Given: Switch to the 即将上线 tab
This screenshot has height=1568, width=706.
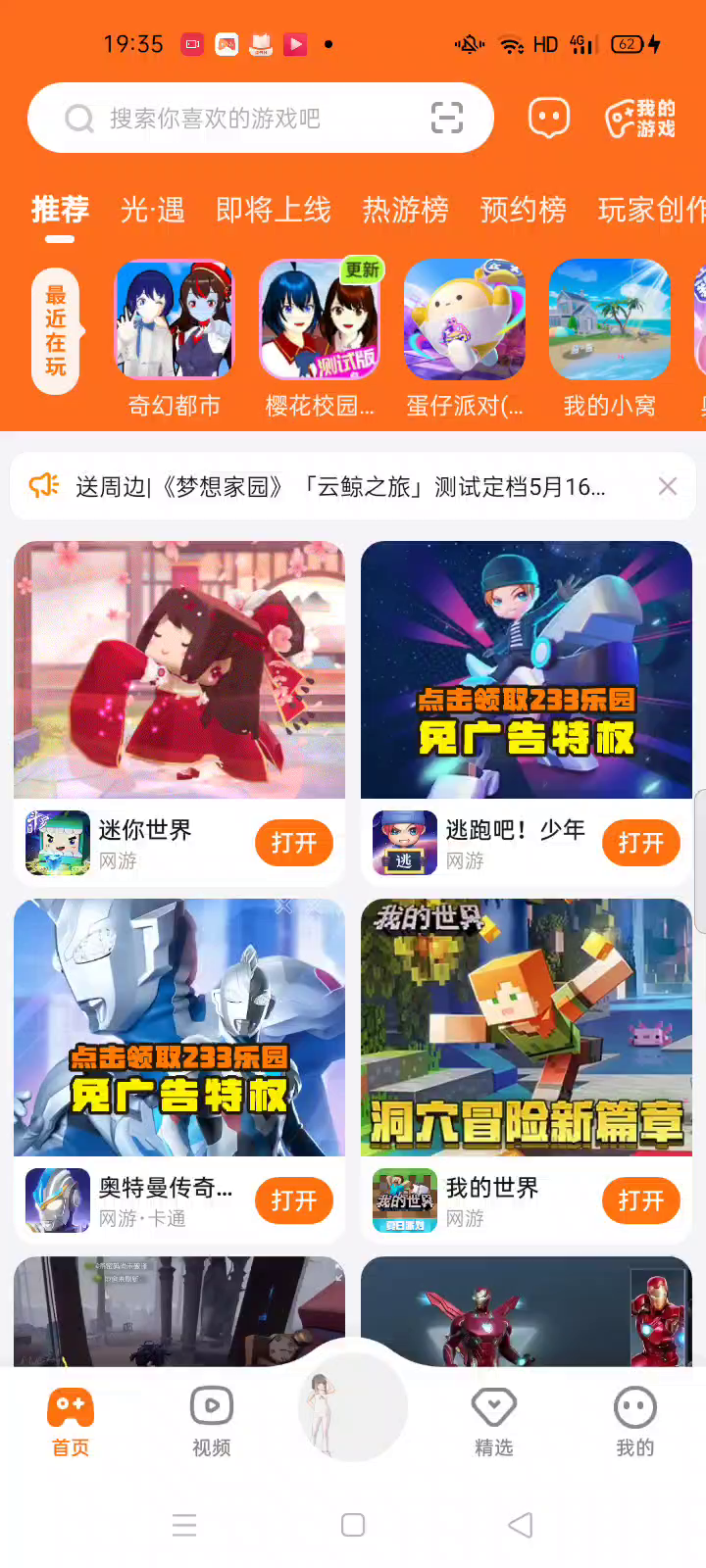Looking at the screenshot, I should coord(274,210).
